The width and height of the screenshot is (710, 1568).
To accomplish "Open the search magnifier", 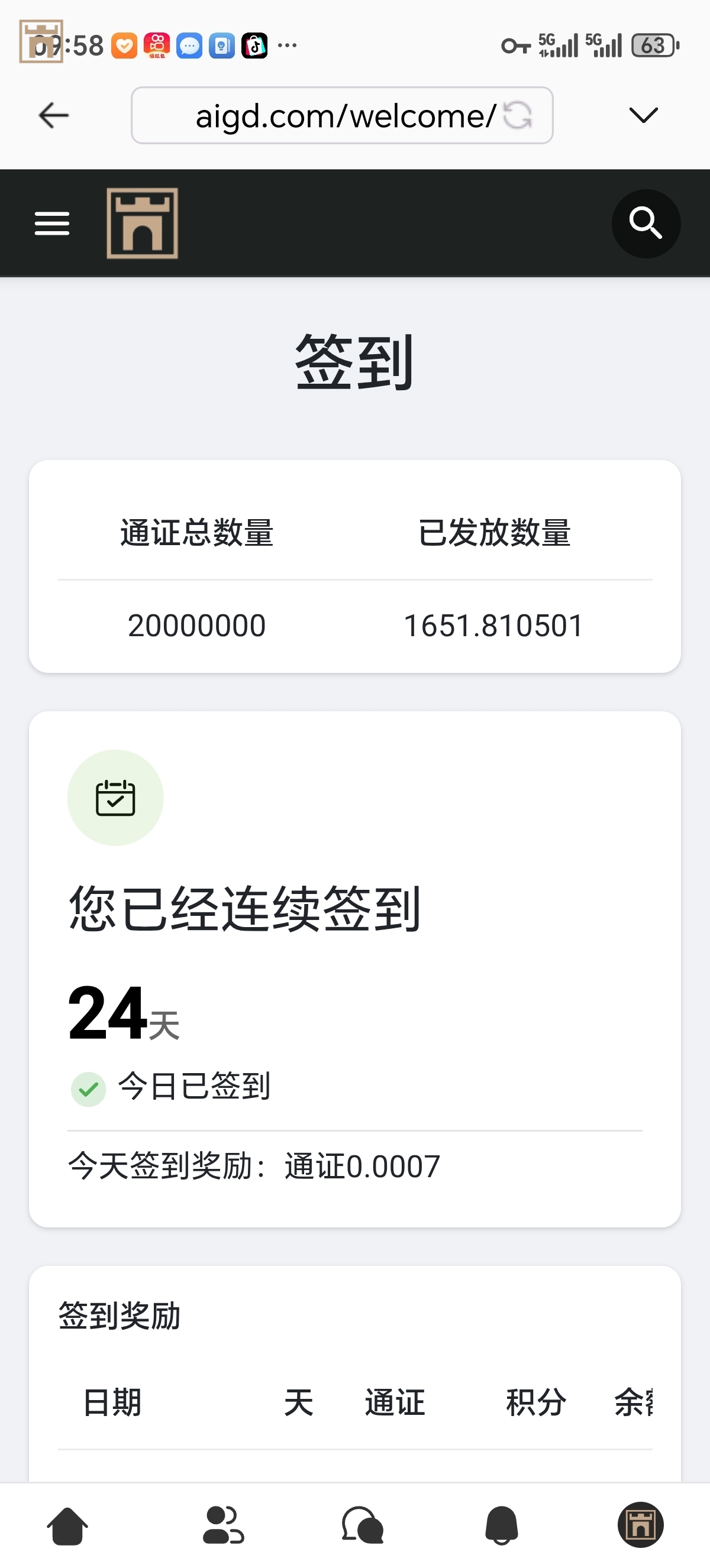I will click(646, 223).
